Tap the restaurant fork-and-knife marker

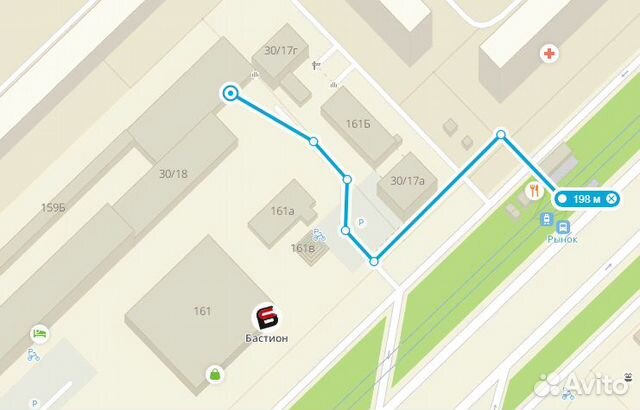(536, 189)
